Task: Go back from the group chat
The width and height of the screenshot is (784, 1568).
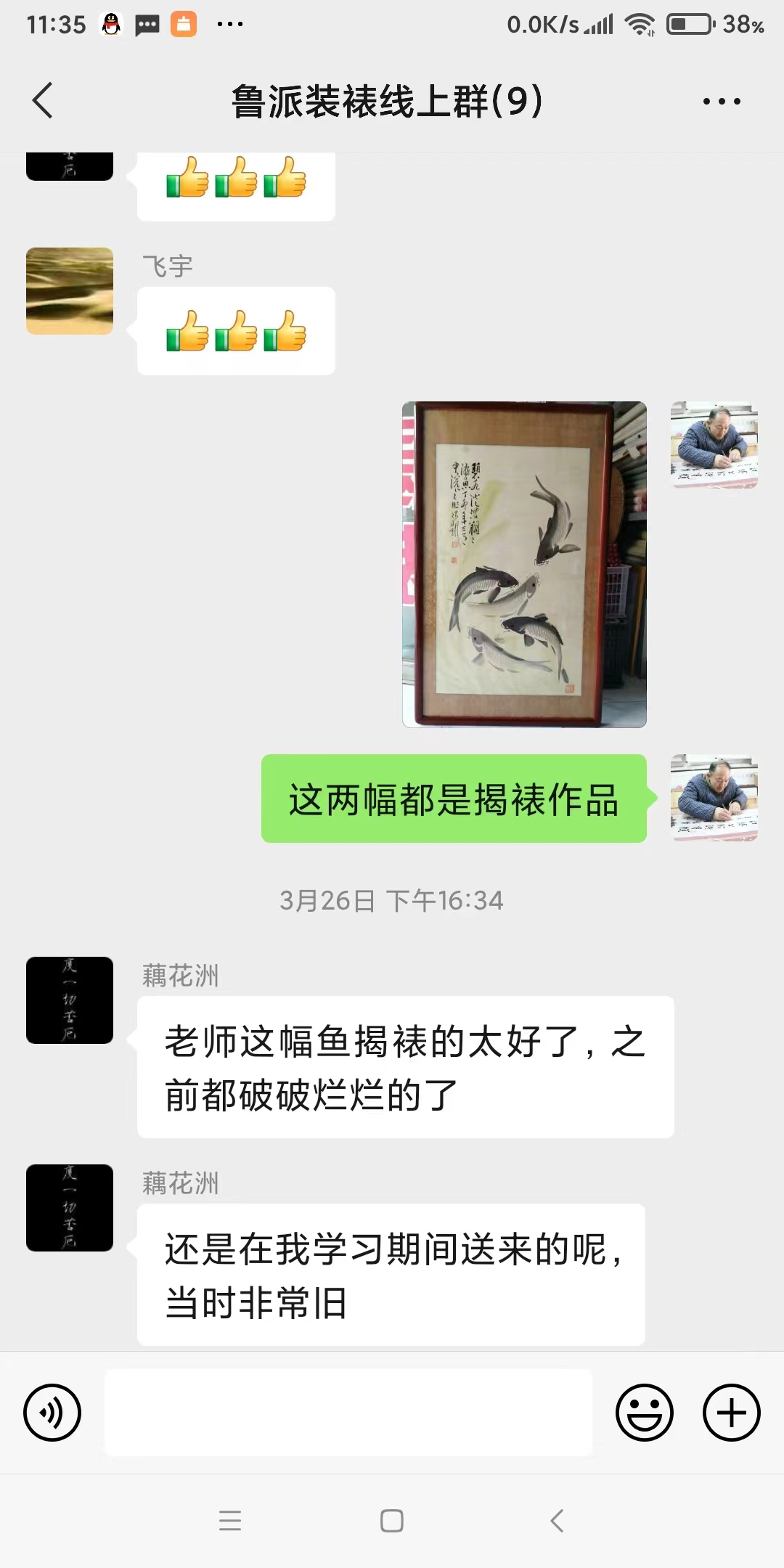Action: click(x=44, y=100)
